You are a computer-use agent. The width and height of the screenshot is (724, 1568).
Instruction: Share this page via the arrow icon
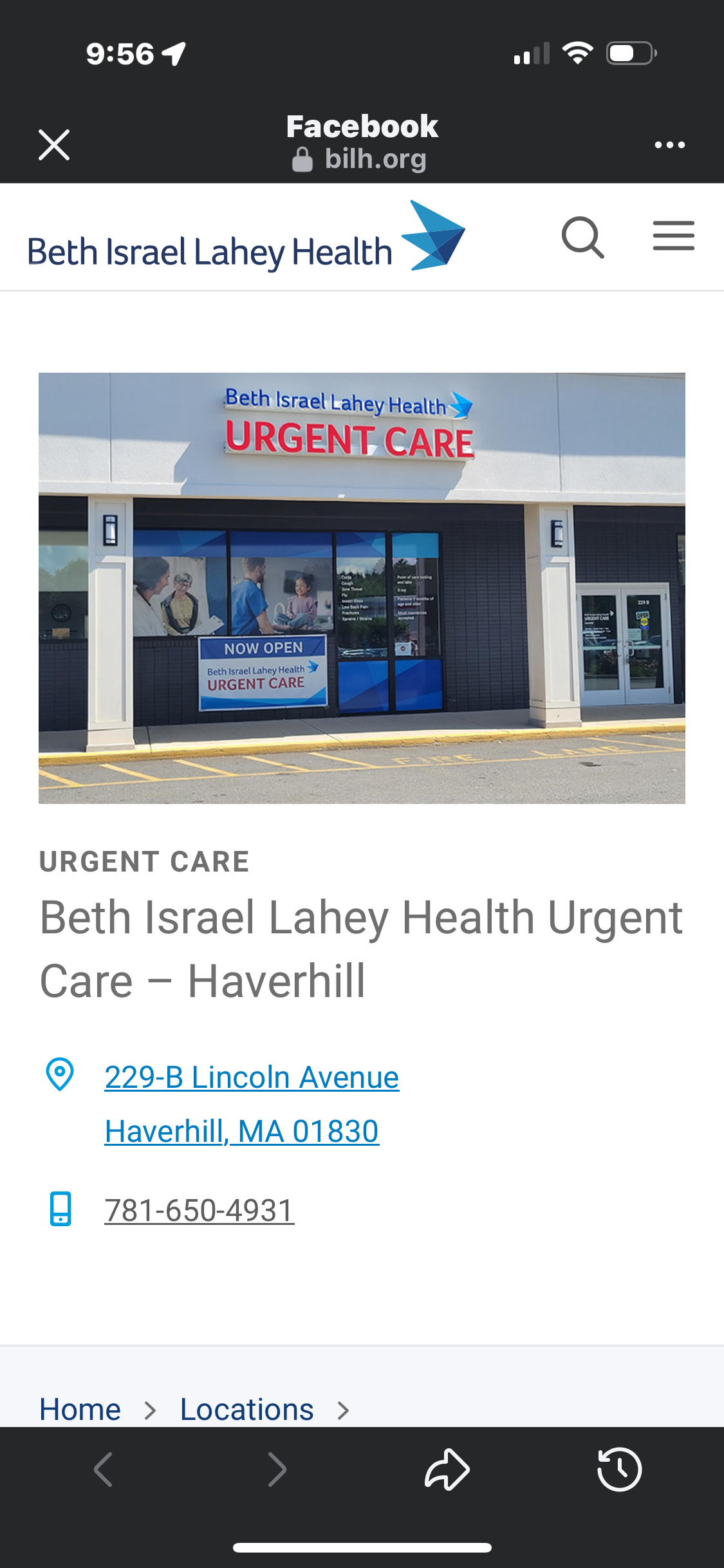pos(447,1470)
